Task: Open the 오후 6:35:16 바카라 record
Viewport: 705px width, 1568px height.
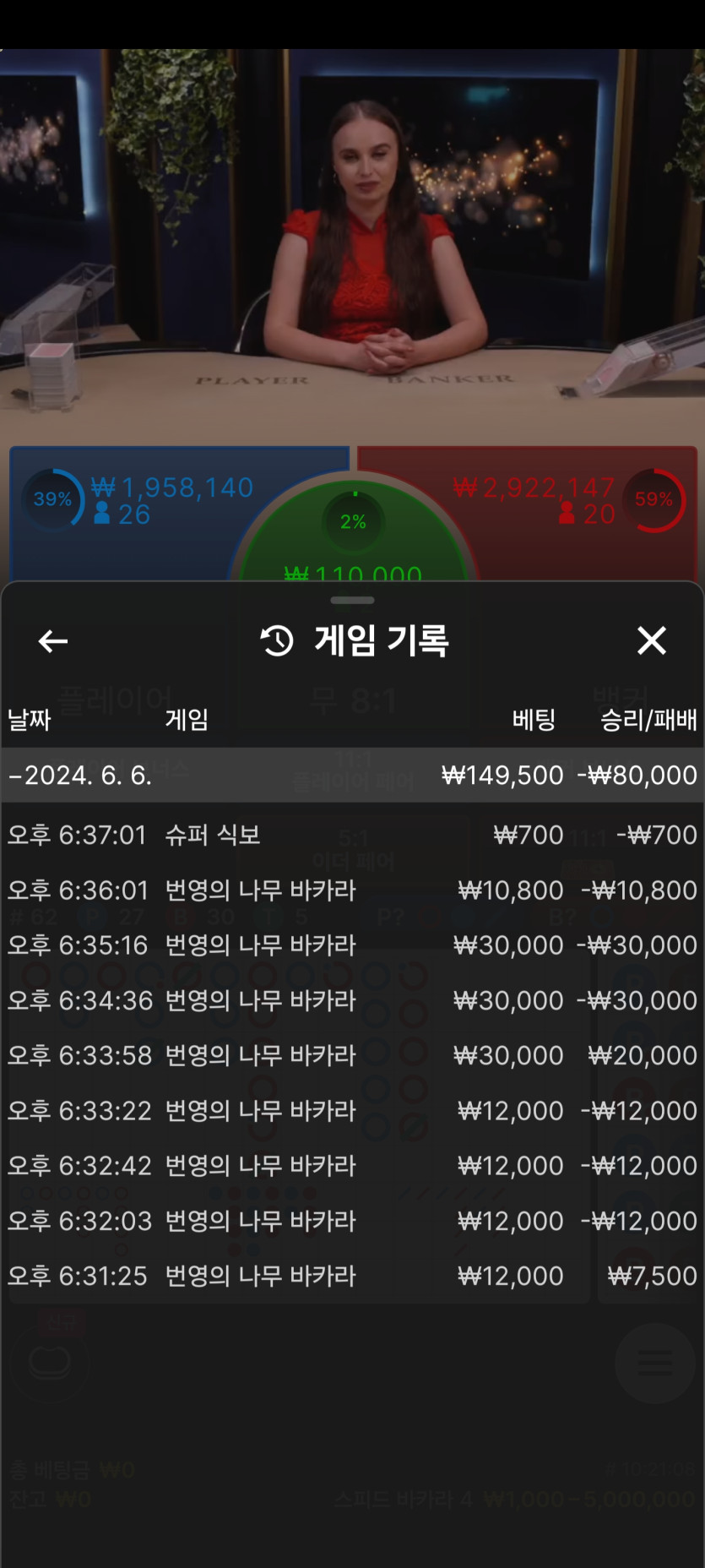Action: tap(352, 945)
